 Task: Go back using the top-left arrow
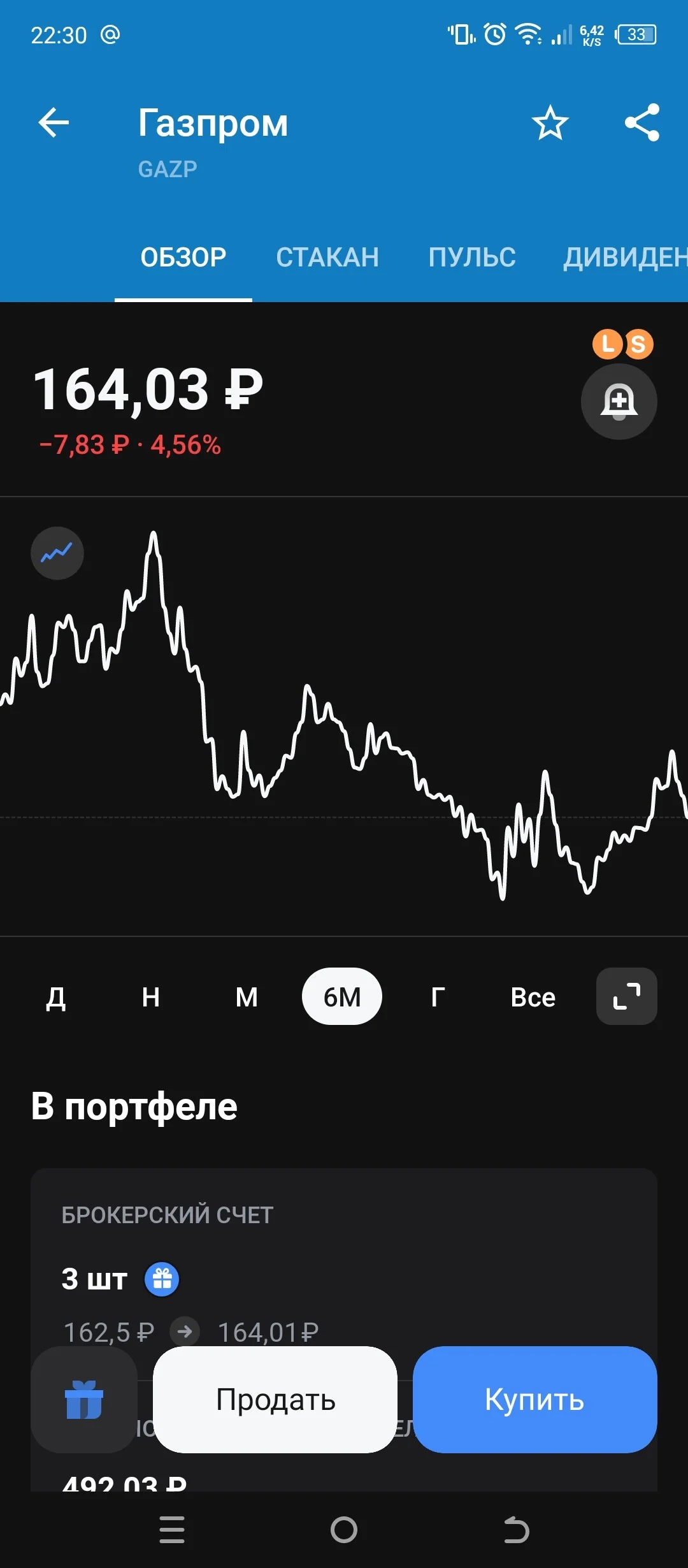tap(54, 122)
